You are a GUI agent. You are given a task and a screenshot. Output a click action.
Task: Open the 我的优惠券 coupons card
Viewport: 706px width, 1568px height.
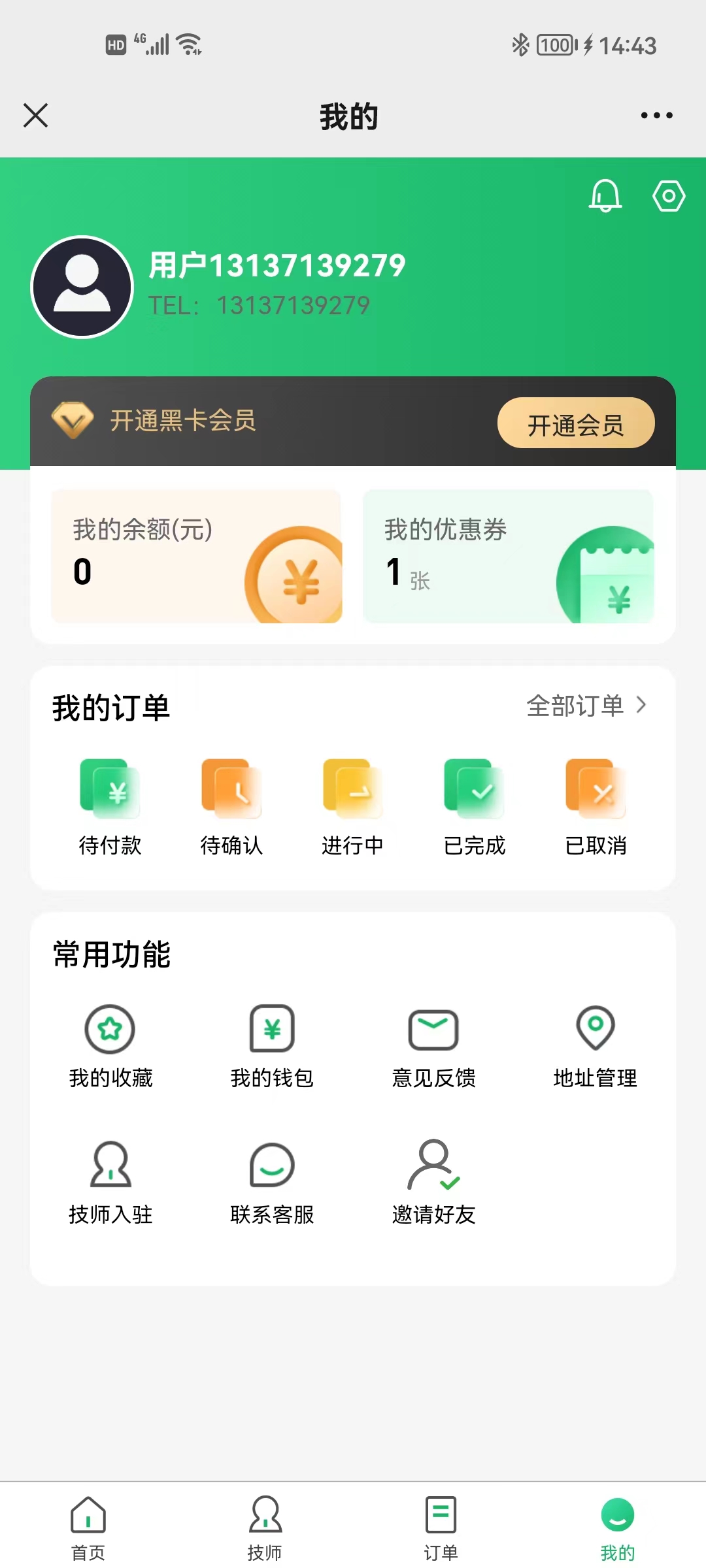[x=508, y=556]
